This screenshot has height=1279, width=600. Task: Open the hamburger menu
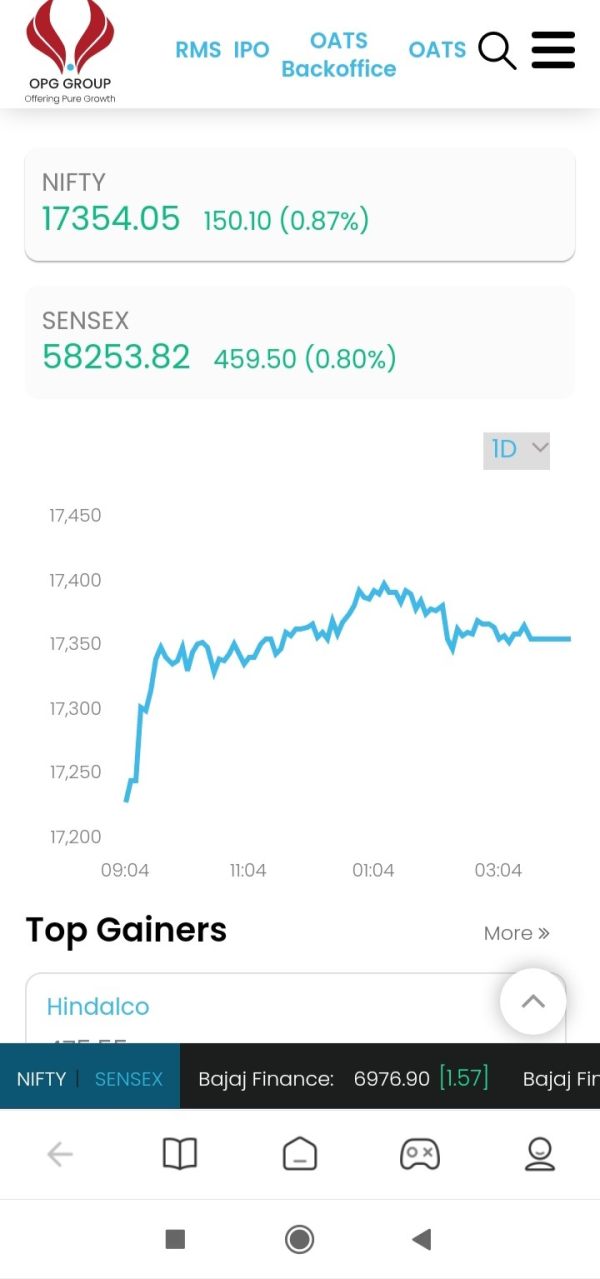coord(553,50)
